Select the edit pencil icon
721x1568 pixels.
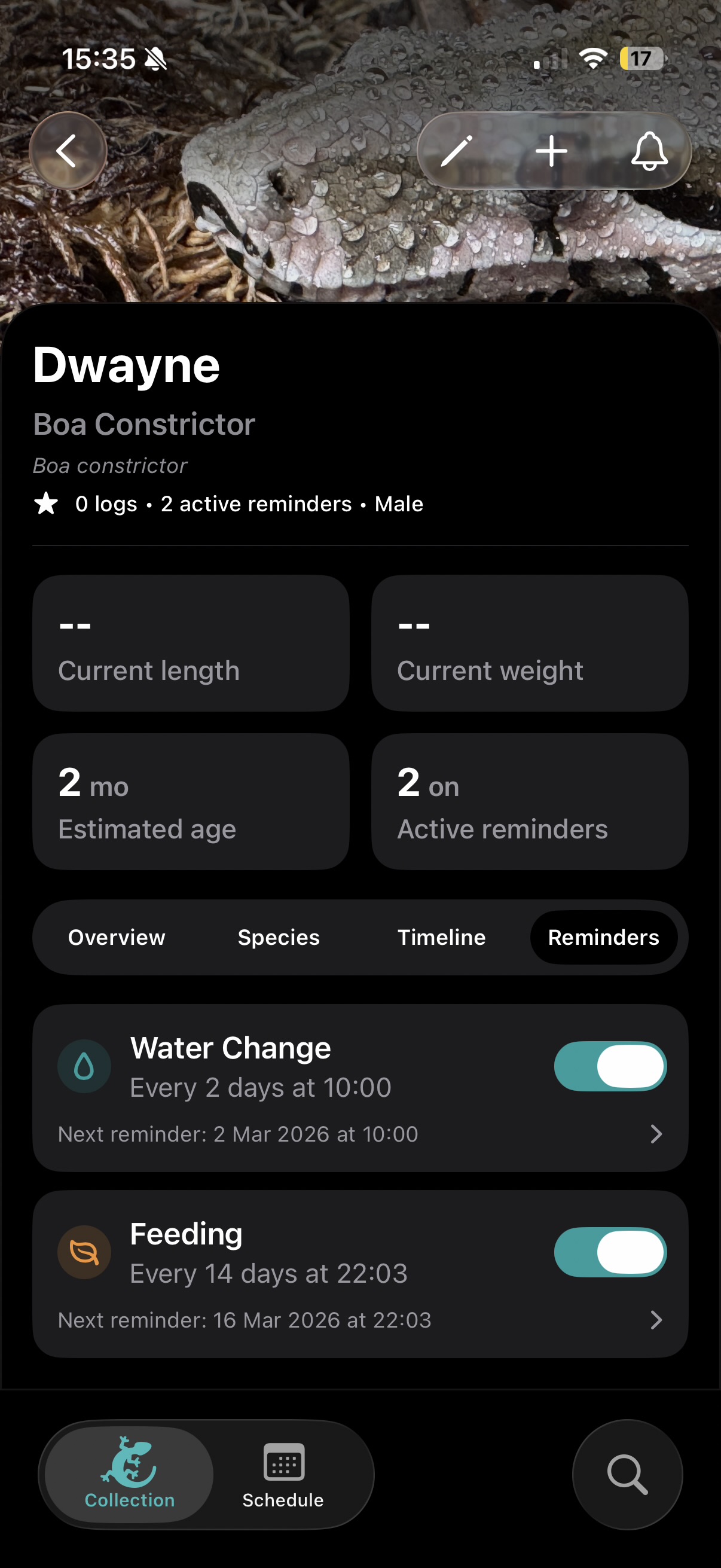point(457,151)
